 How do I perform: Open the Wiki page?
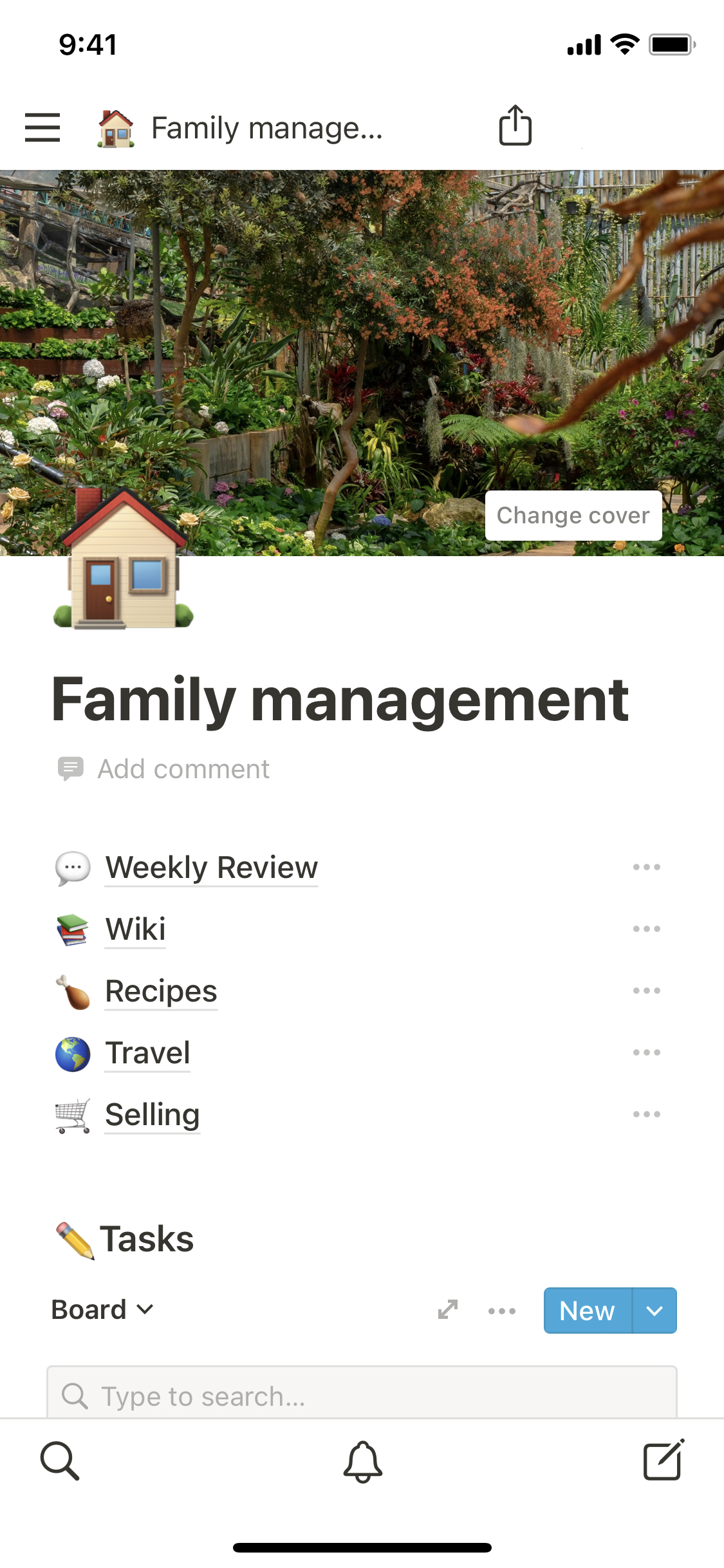[x=135, y=929]
